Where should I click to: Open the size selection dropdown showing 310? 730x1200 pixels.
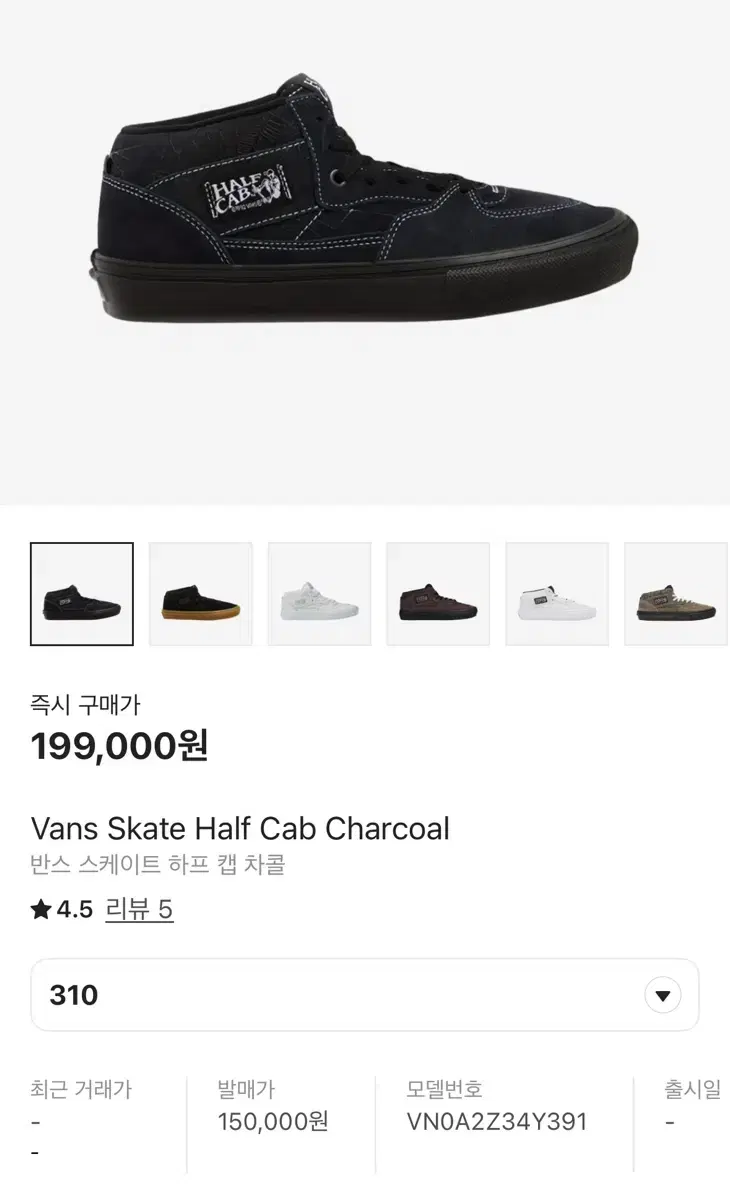pyautogui.click(x=365, y=995)
